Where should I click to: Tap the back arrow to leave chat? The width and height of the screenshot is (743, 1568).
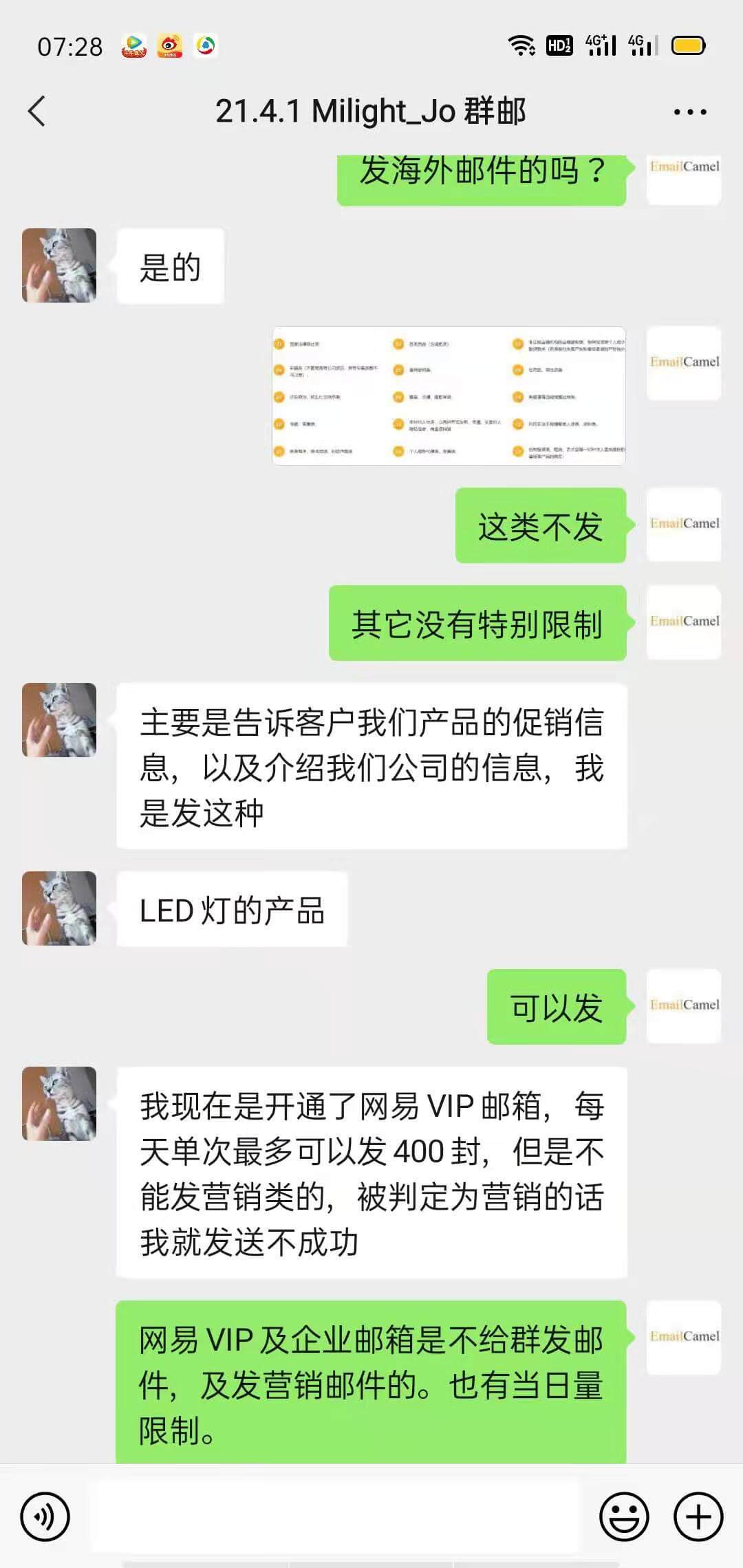click(38, 110)
